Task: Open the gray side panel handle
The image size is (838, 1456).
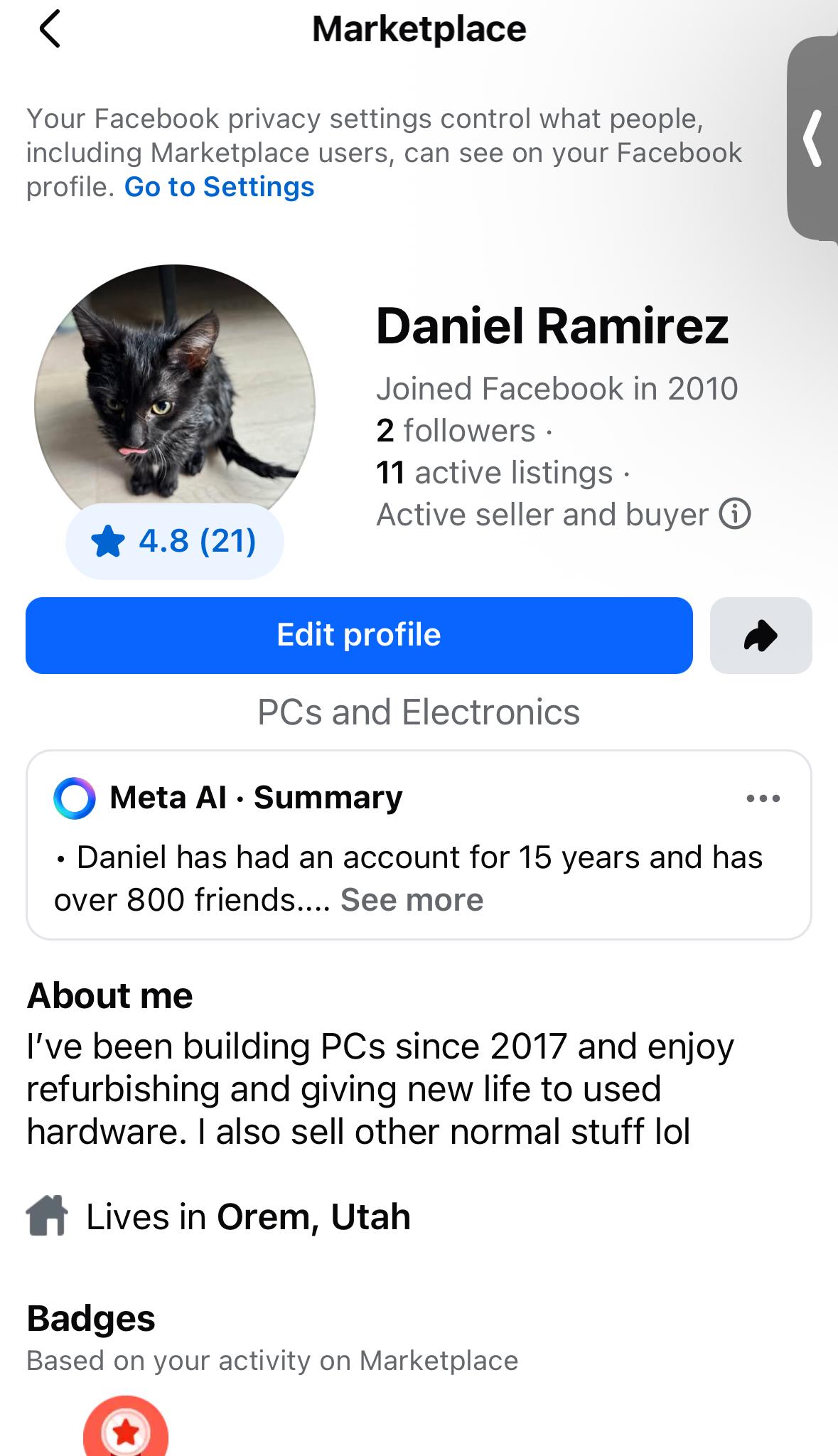Action: [x=813, y=138]
